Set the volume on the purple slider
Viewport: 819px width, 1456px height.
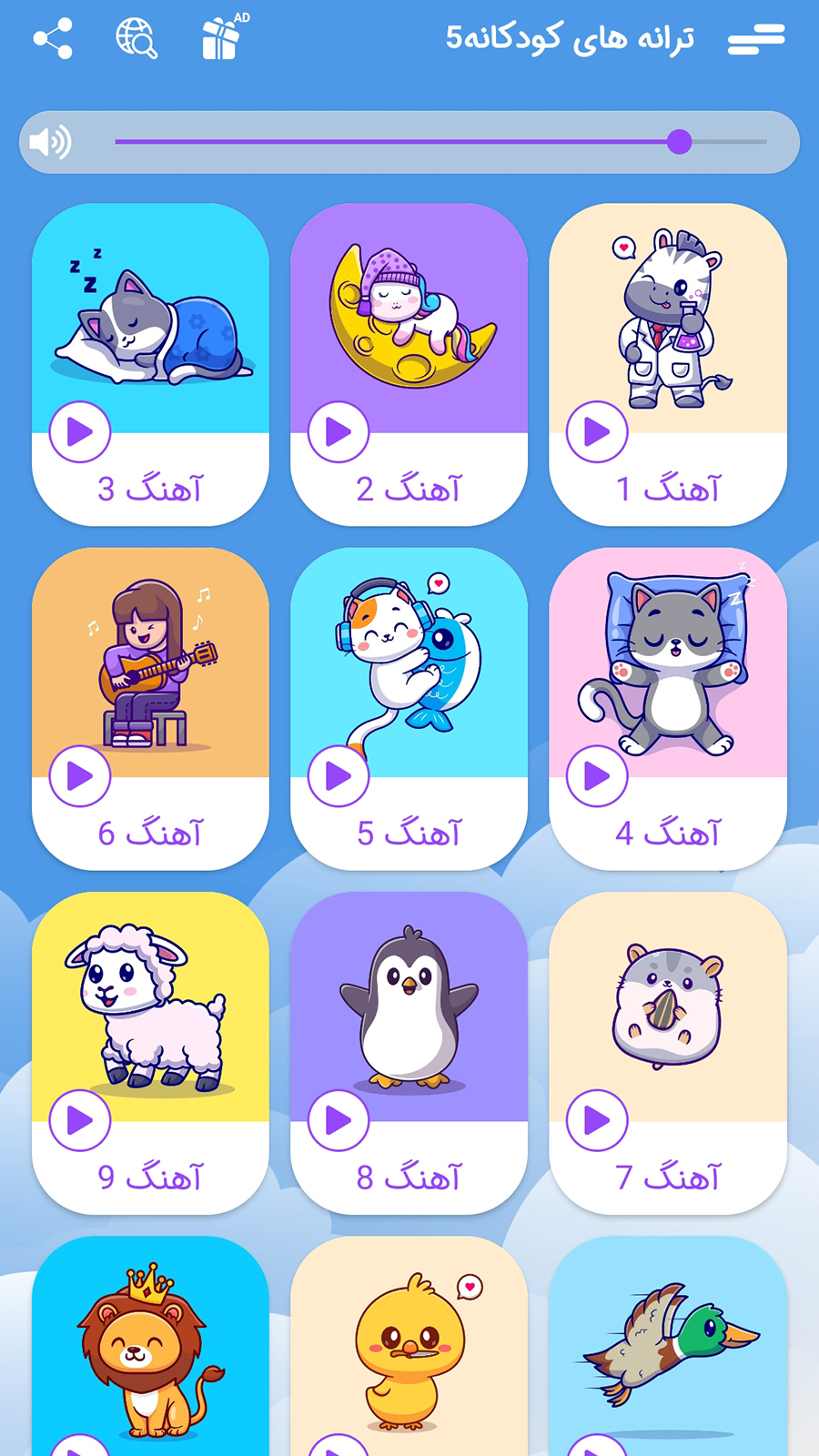click(679, 142)
